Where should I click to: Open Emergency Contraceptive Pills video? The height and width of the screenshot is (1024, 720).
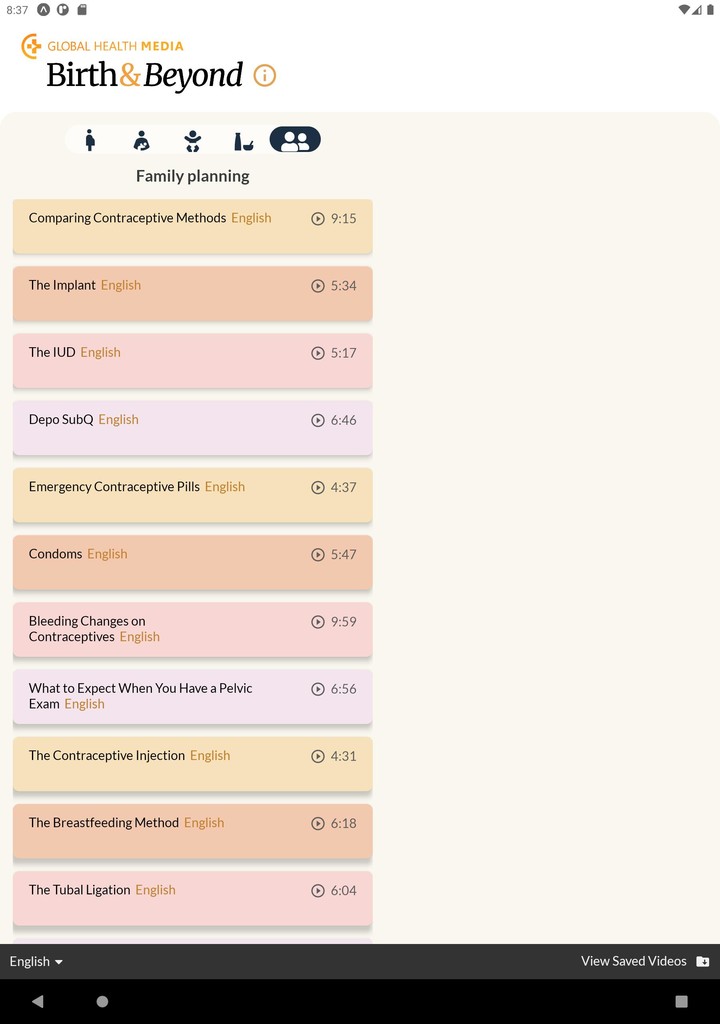pyautogui.click(x=192, y=494)
